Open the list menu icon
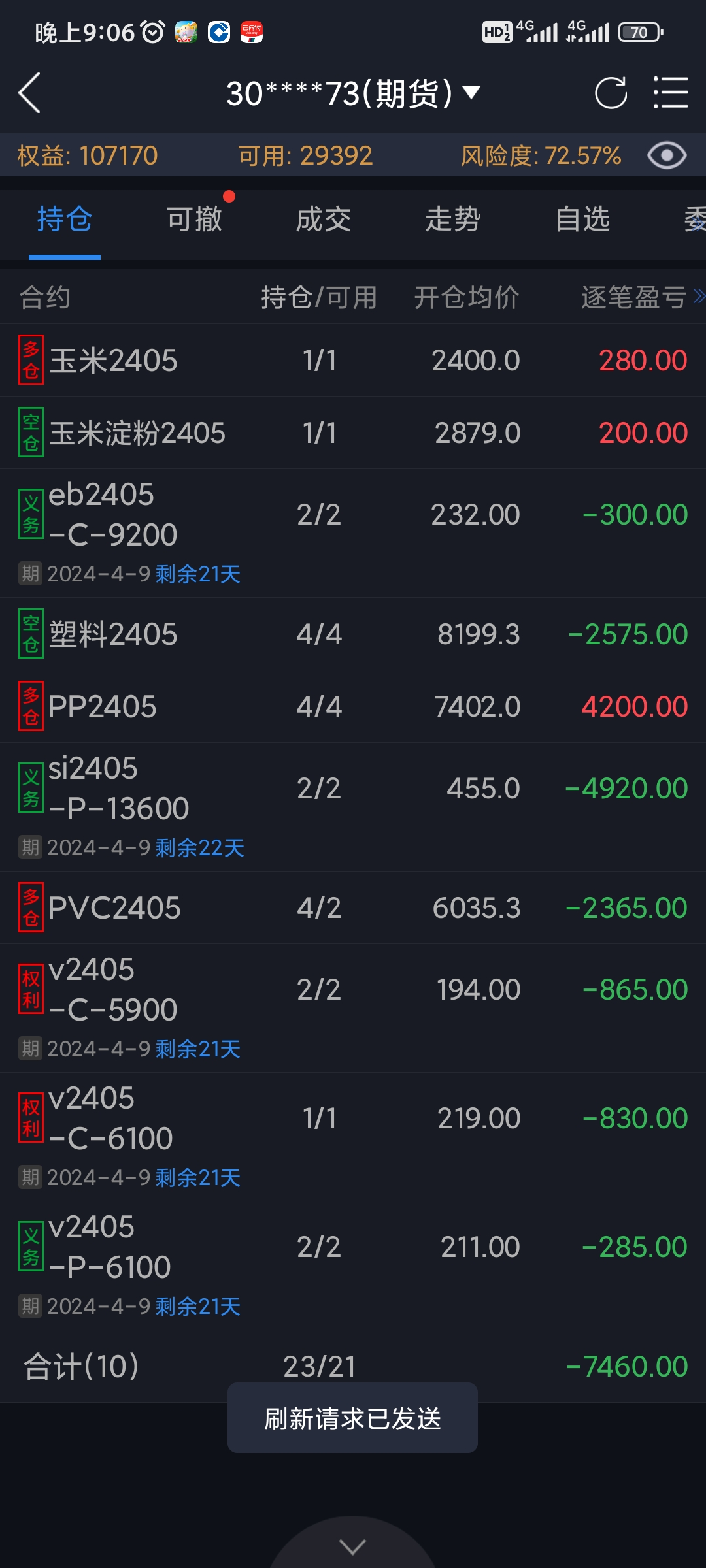Viewport: 706px width, 1568px height. point(671,93)
